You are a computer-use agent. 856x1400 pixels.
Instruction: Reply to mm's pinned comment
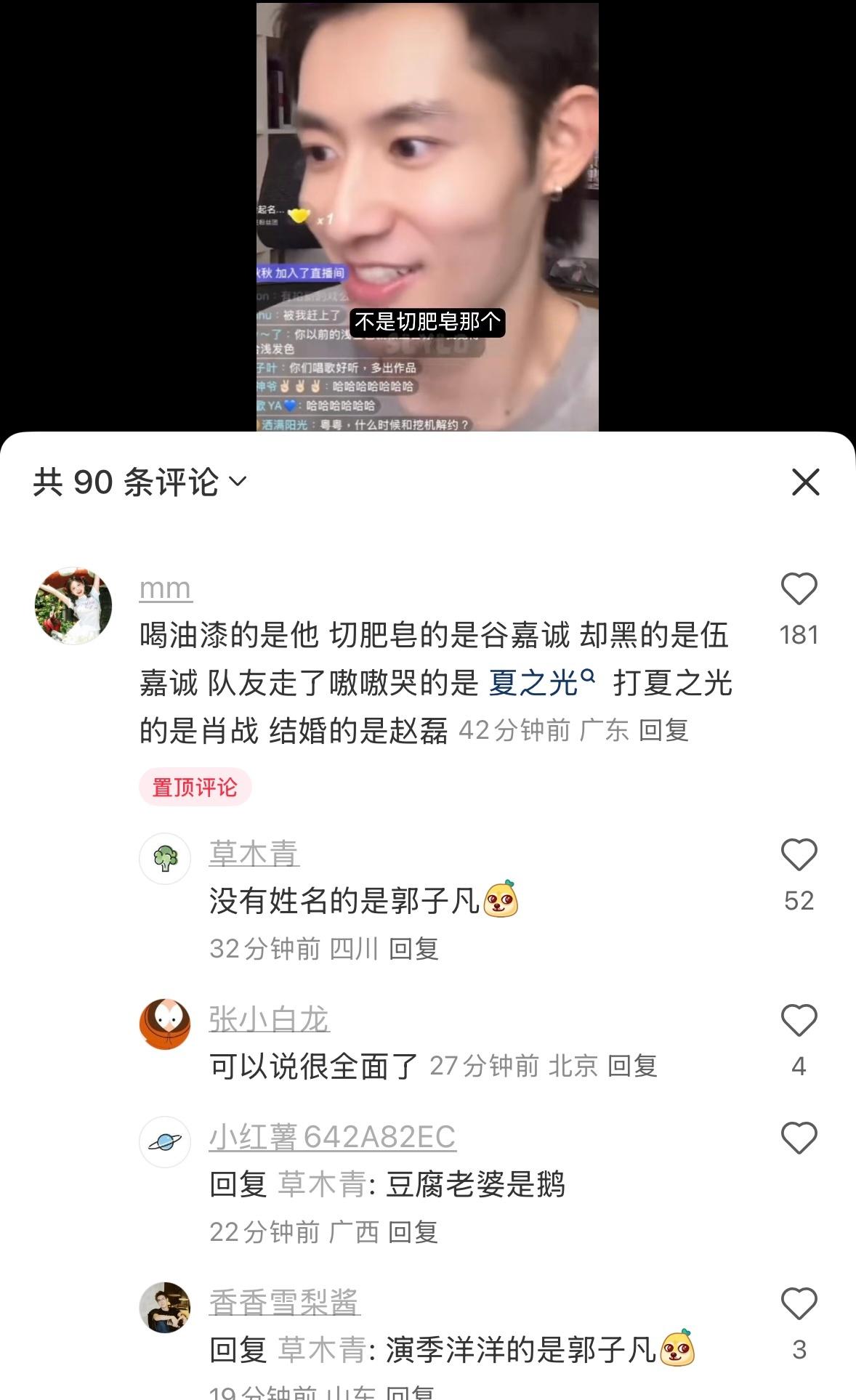[663, 730]
